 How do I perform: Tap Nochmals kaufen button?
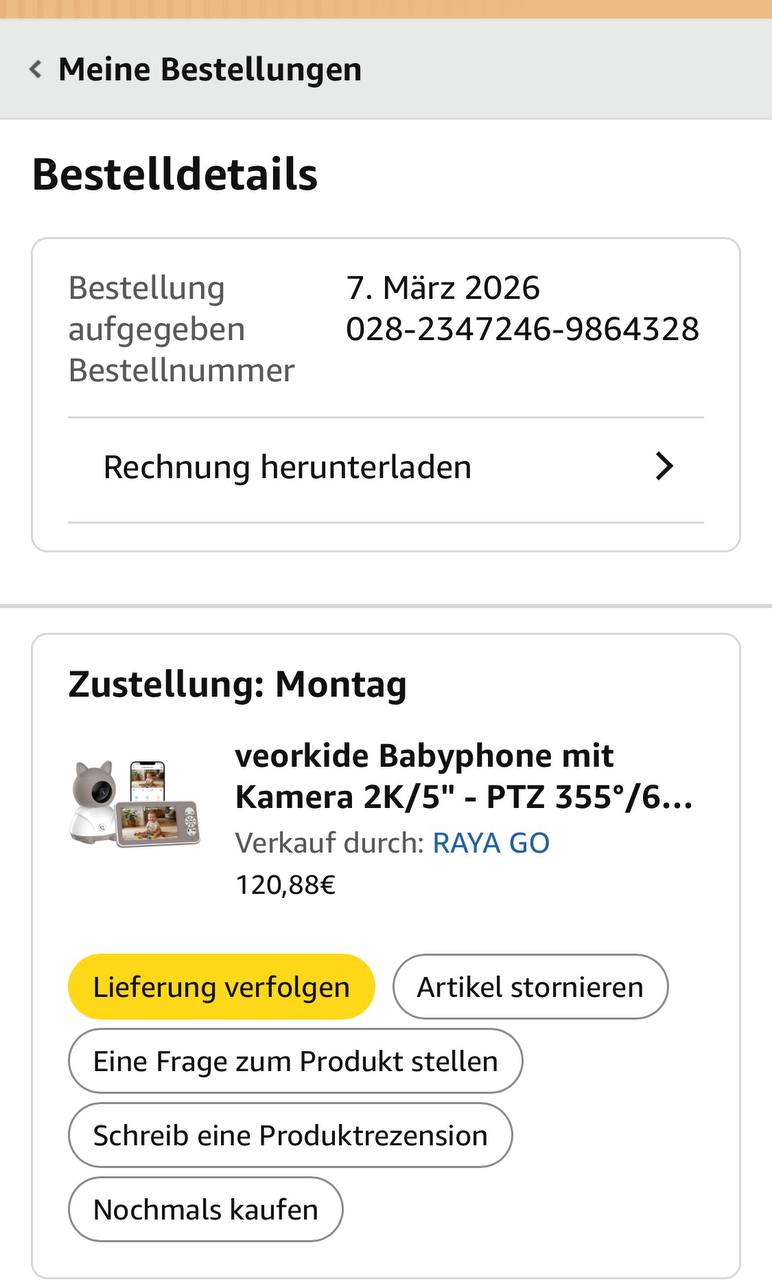tap(205, 1209)
